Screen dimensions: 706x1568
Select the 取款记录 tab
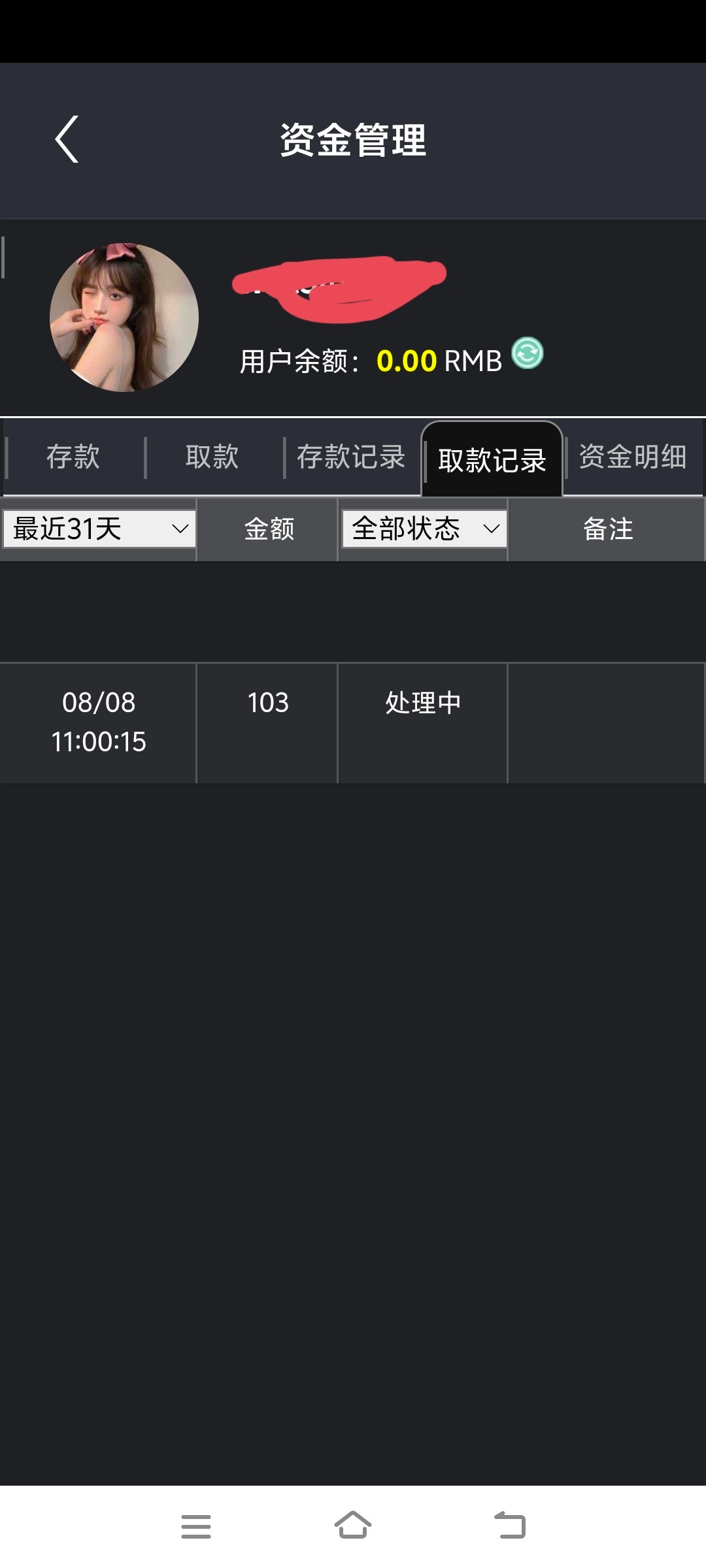[492, 460]
